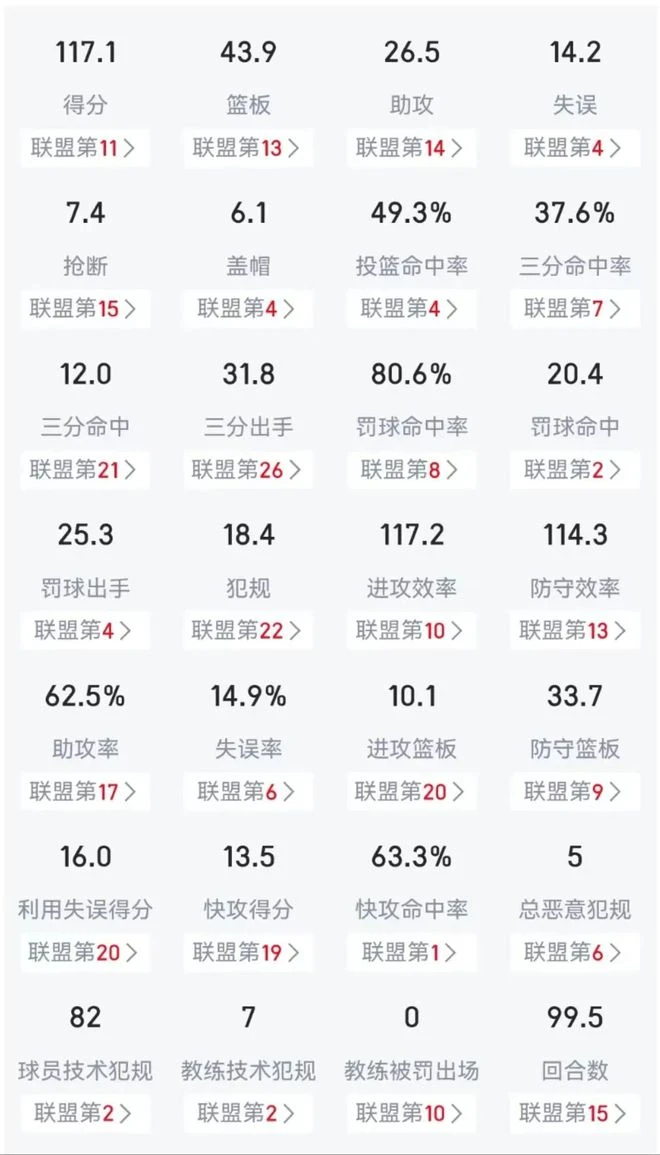
Task: Open 罚球命中 league ranking
Action: click(x=575, y=470)
